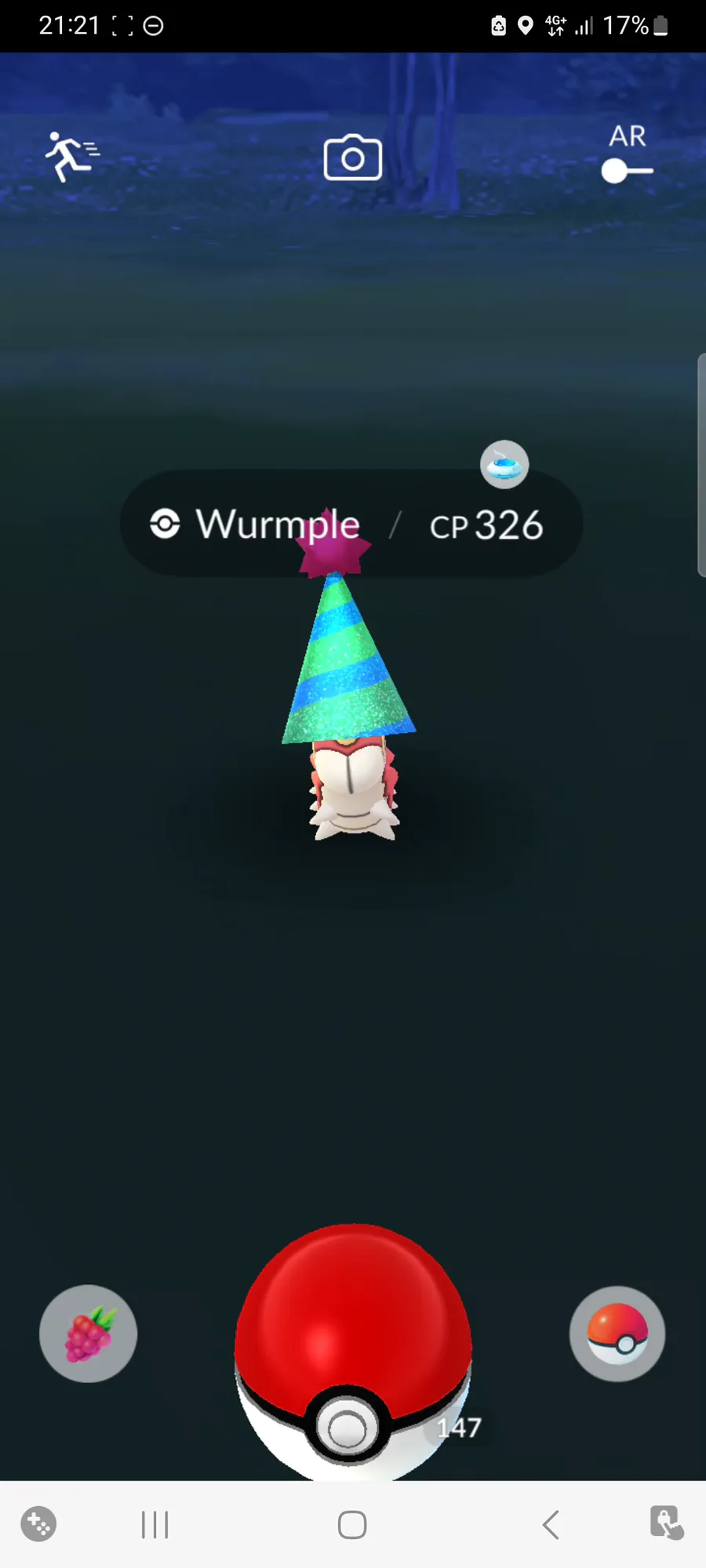Image resolution: width=706 pixels, height=1568 pixels.
Task: Open the camera to snapshot Wurmple
Action: tap(353, 158)
